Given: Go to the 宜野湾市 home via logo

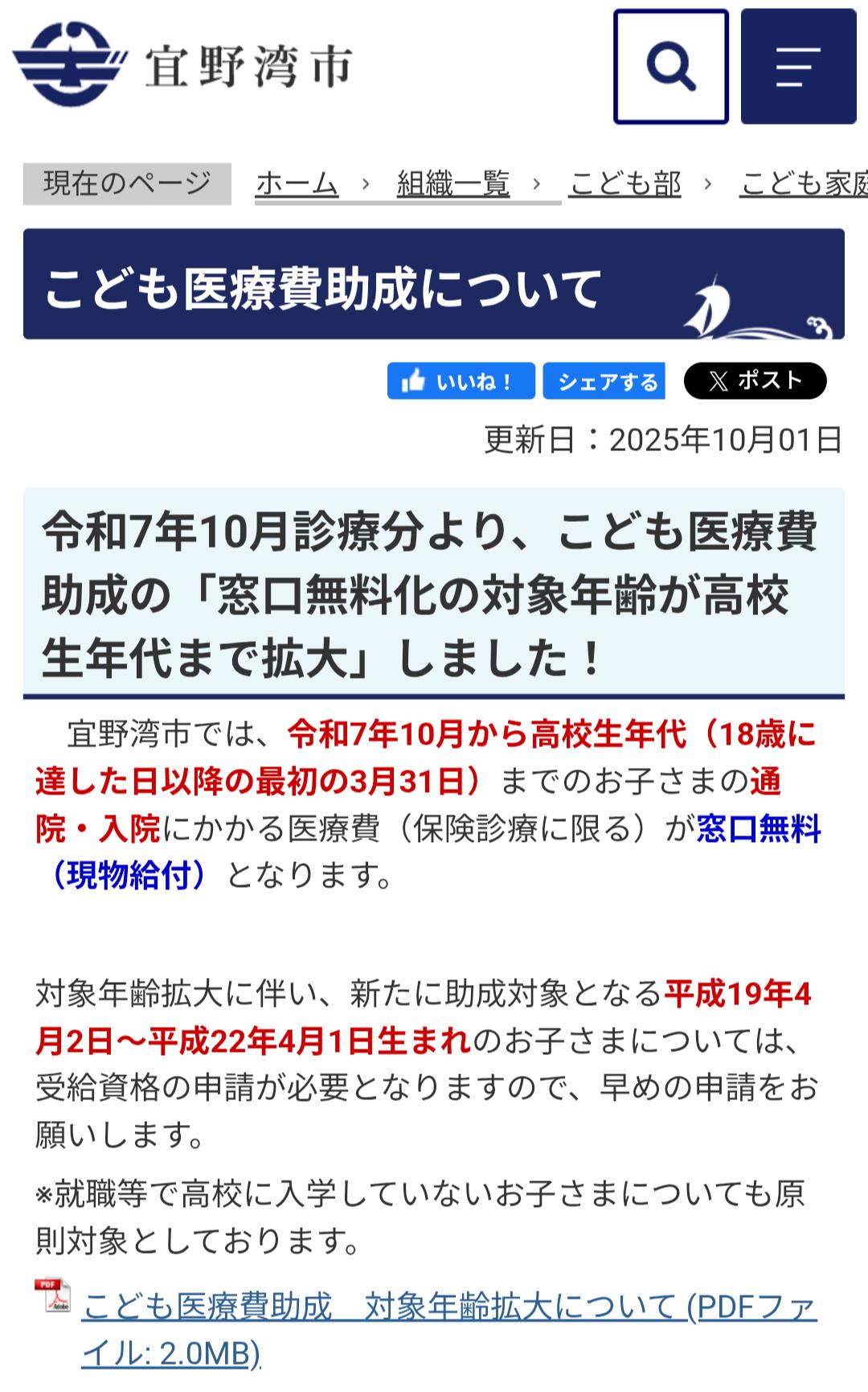Looking at the screenshot, I should [183, 64].
